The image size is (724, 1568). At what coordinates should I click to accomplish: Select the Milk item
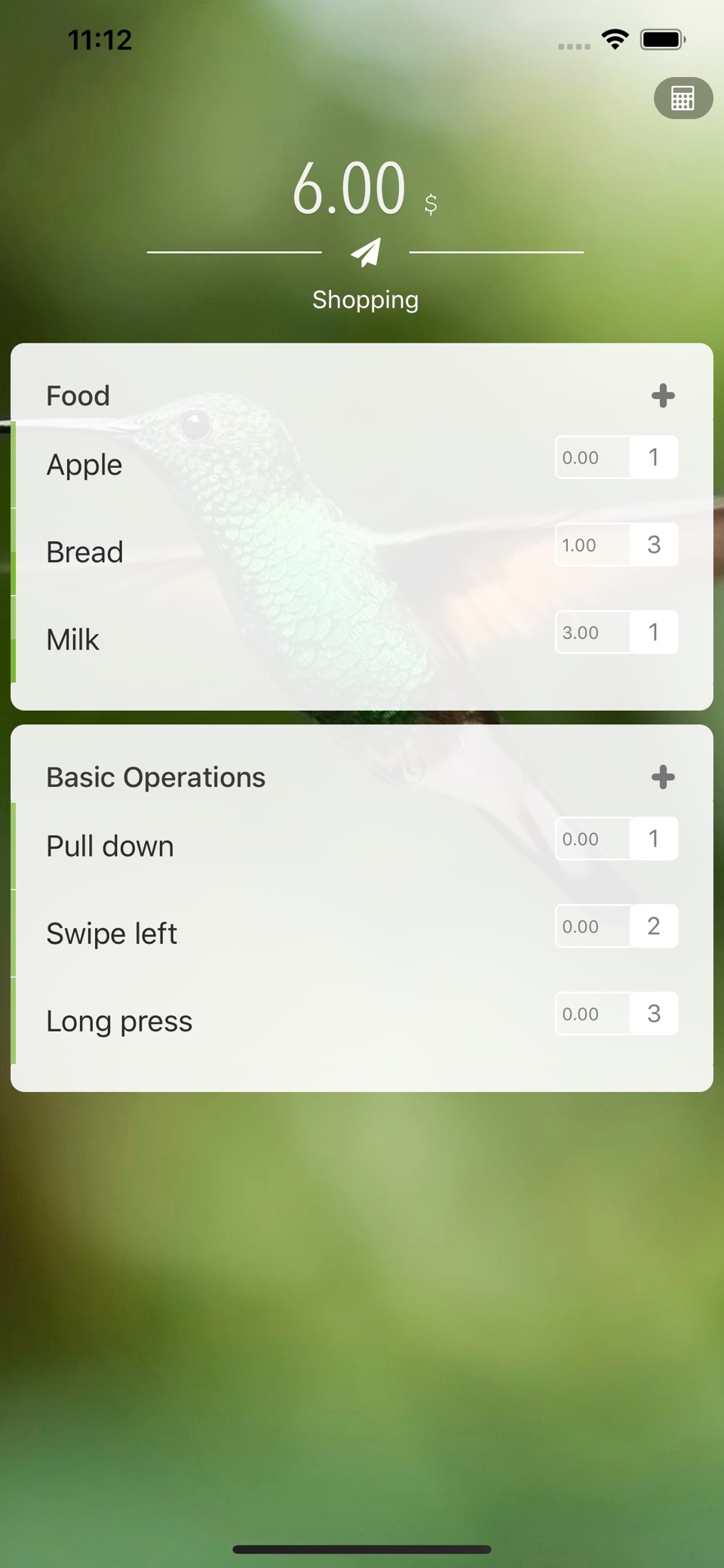[x=362, y=639]
